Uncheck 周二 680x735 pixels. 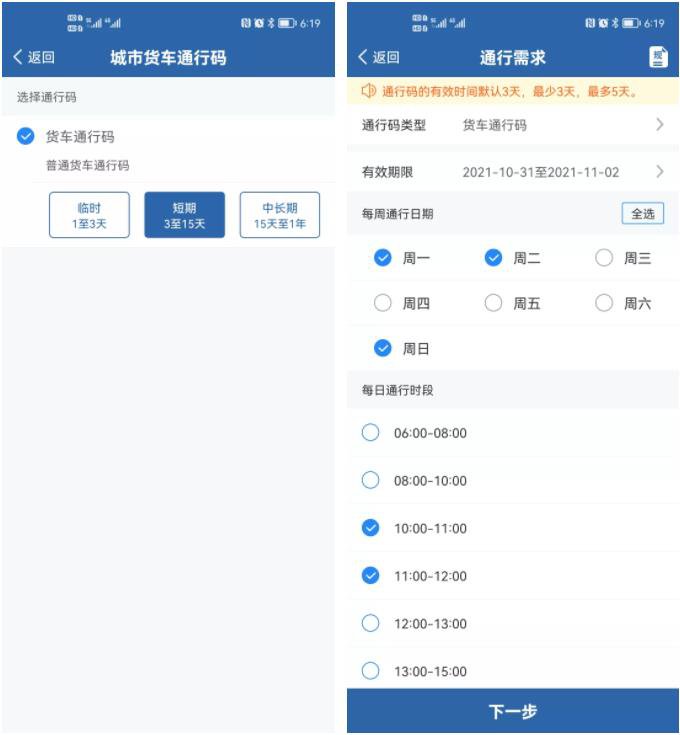coord(493,258)
